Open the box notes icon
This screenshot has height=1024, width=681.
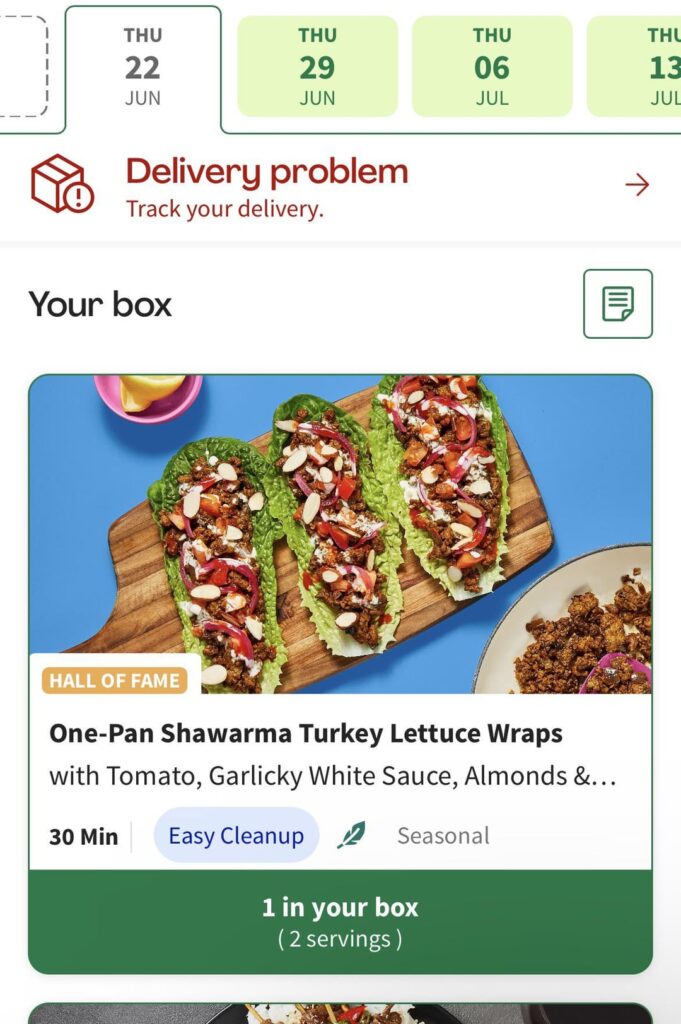click(617, 304)
